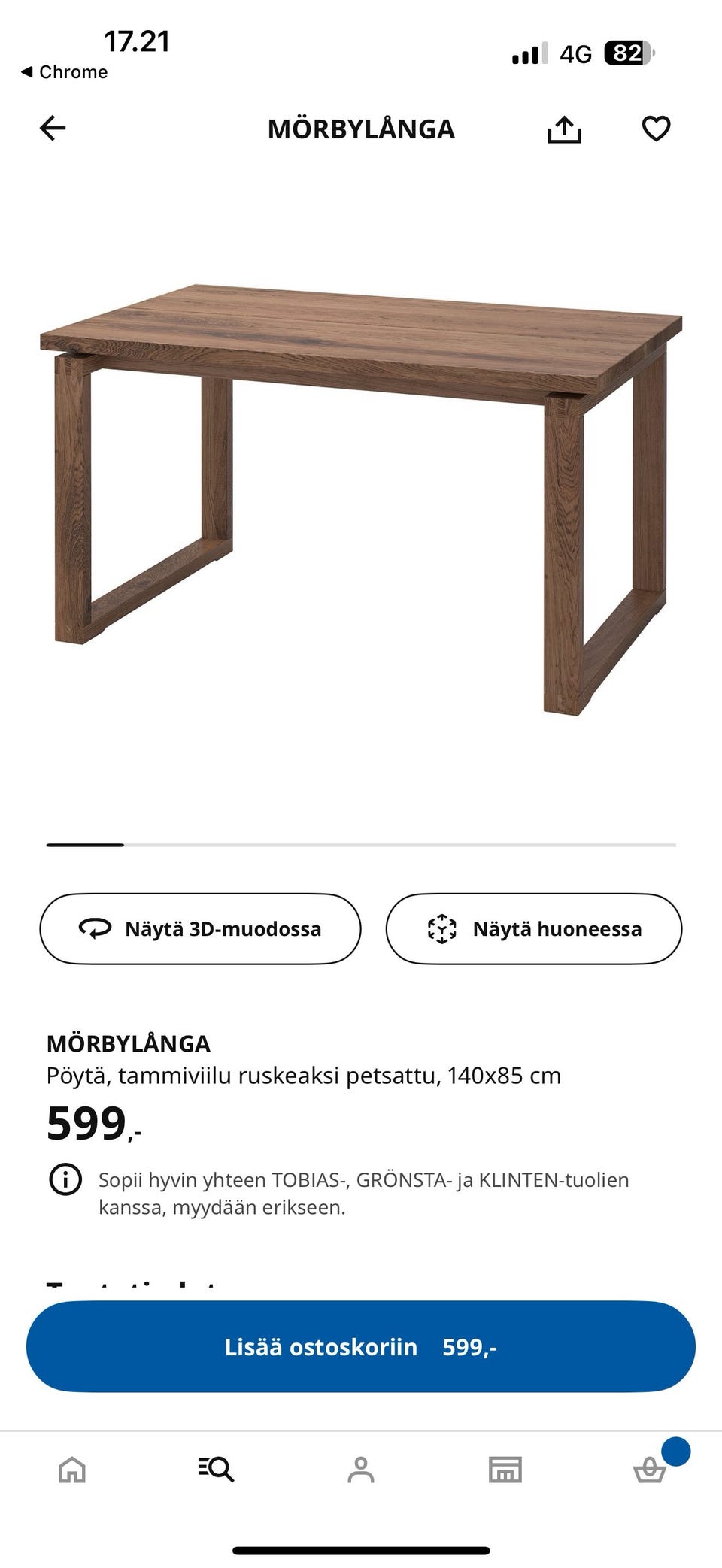Open the share icon for MÖRBYLÅNGA

566,129
